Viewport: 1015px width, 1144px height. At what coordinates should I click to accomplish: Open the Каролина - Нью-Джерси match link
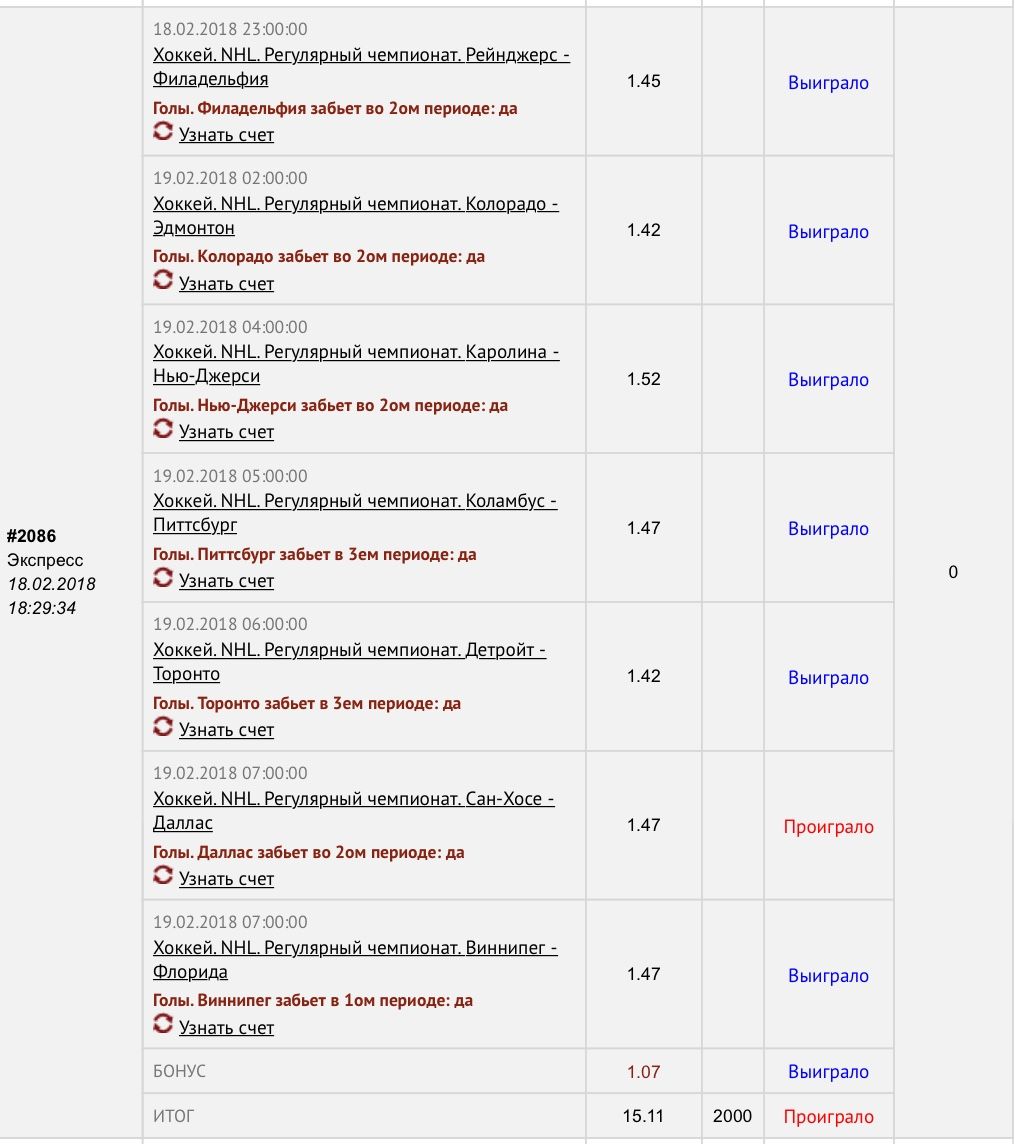[x=356, y=353]
